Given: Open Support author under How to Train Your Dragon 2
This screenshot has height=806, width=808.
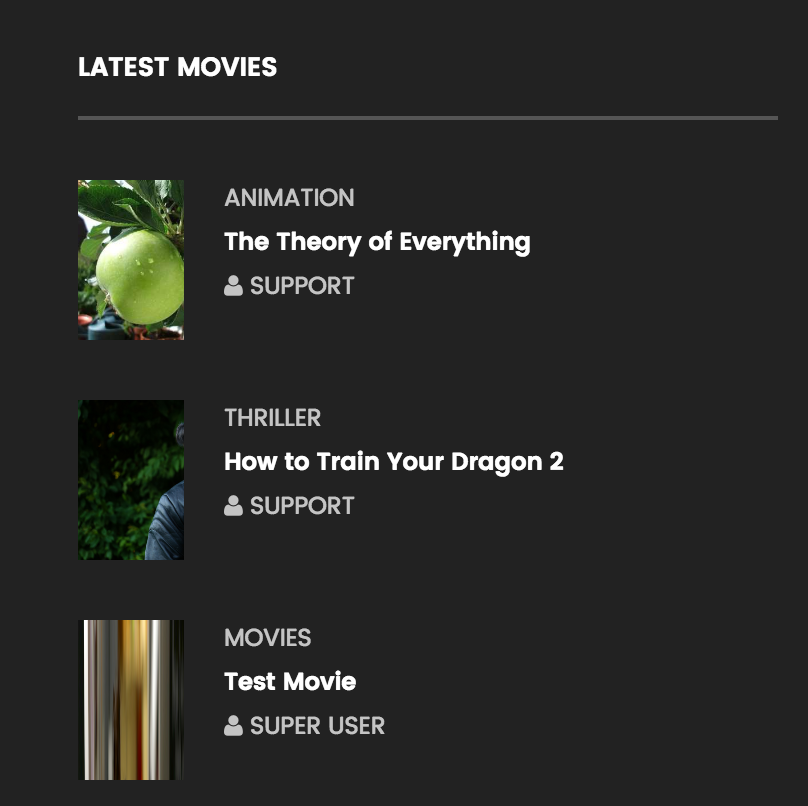Looking at the screenshot, I should point(301,506).
